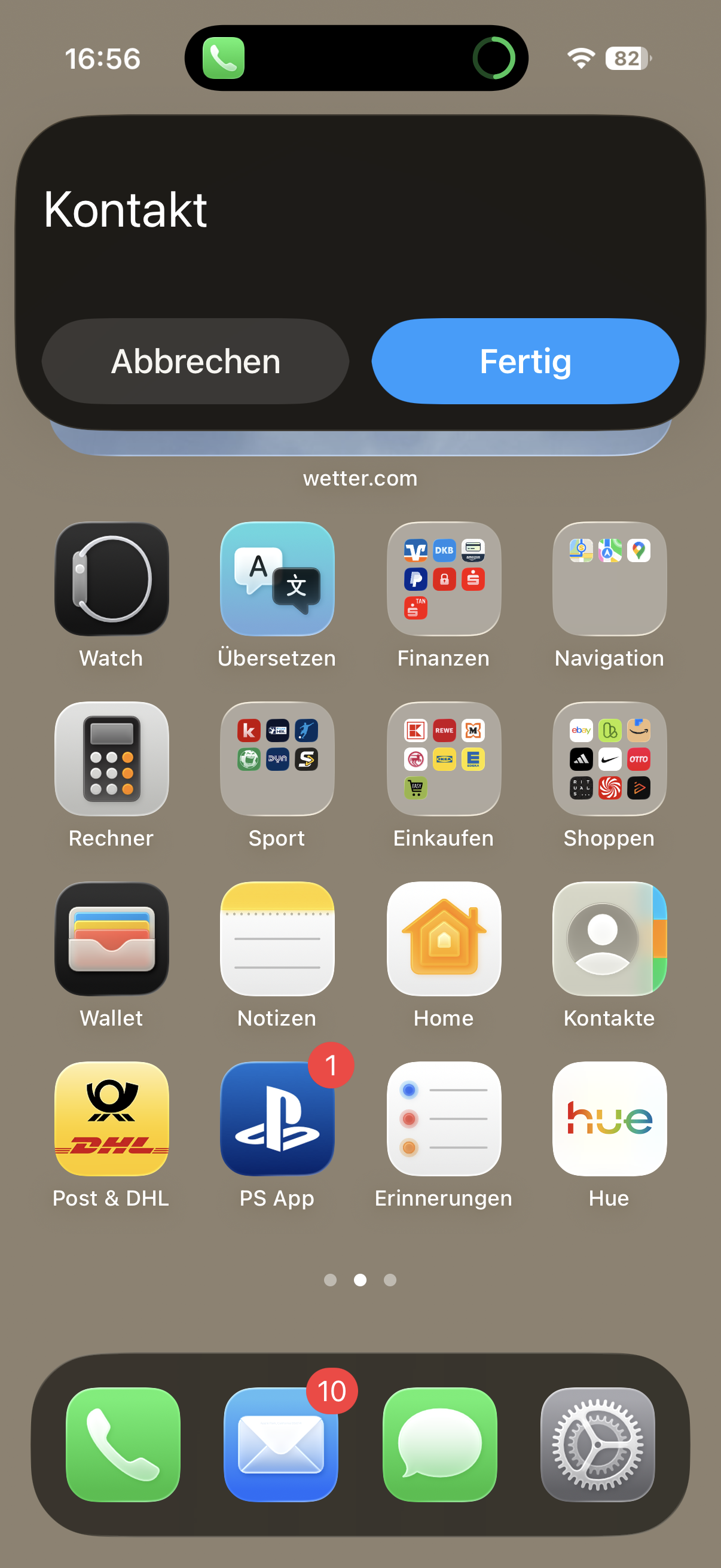721x1568 pixels.
Task: Open Mail from the dock
Action: (x=280, y=1444)
